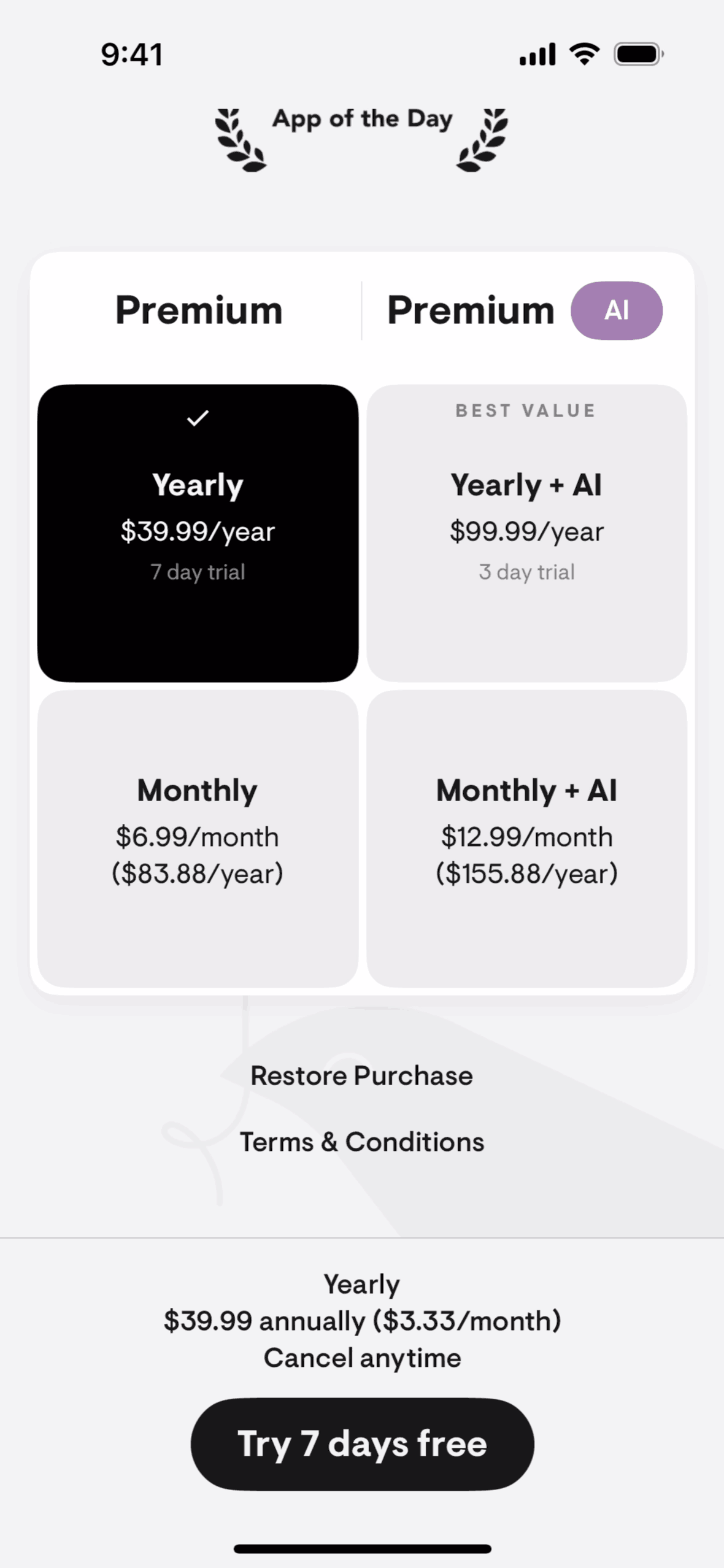The height and width of the screenshot is (1568, 724).
Task: Choose the Yearly + AI plan
Action: (x=526, y=532)
